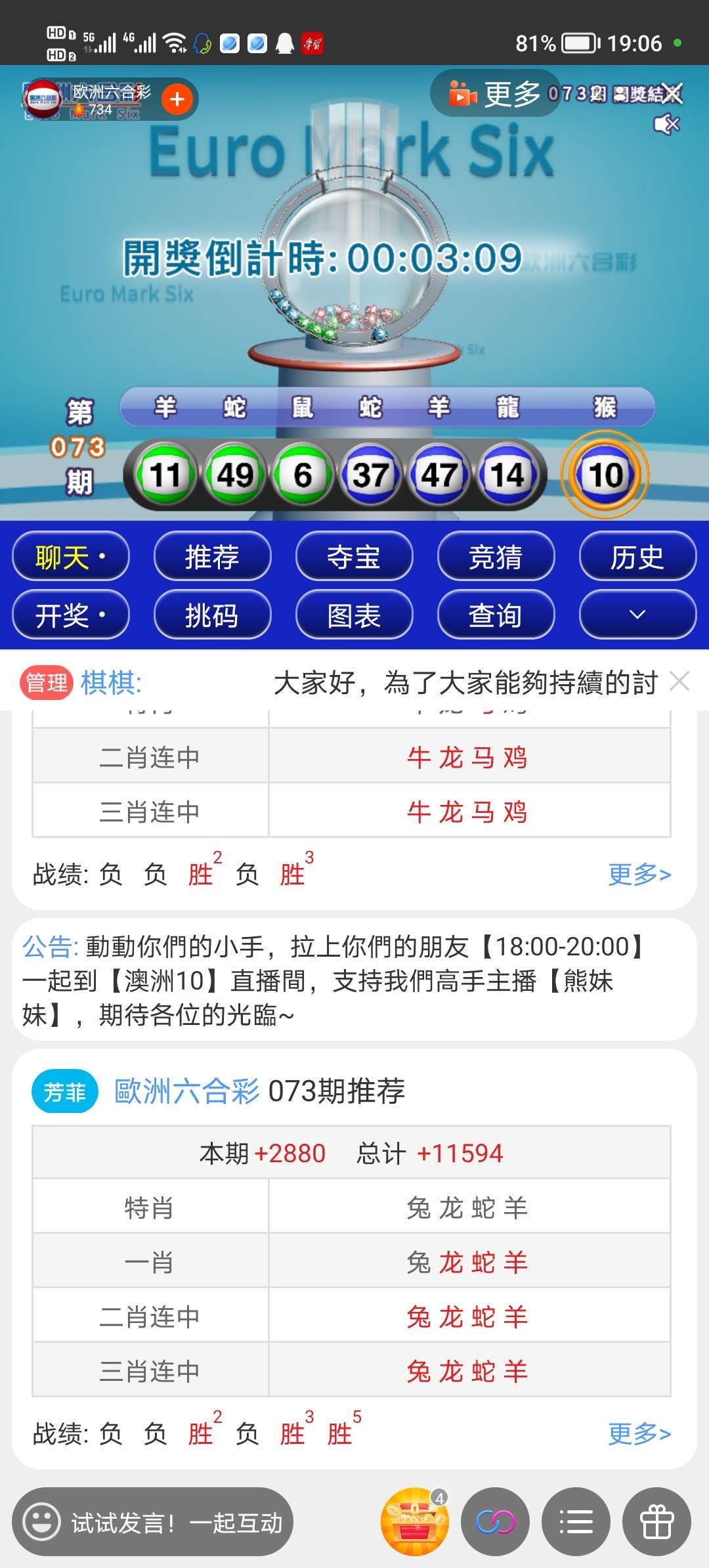This screenshot has height=1568, width=709.
Task: Open the 历史 tab
Action: coord(637,557)
